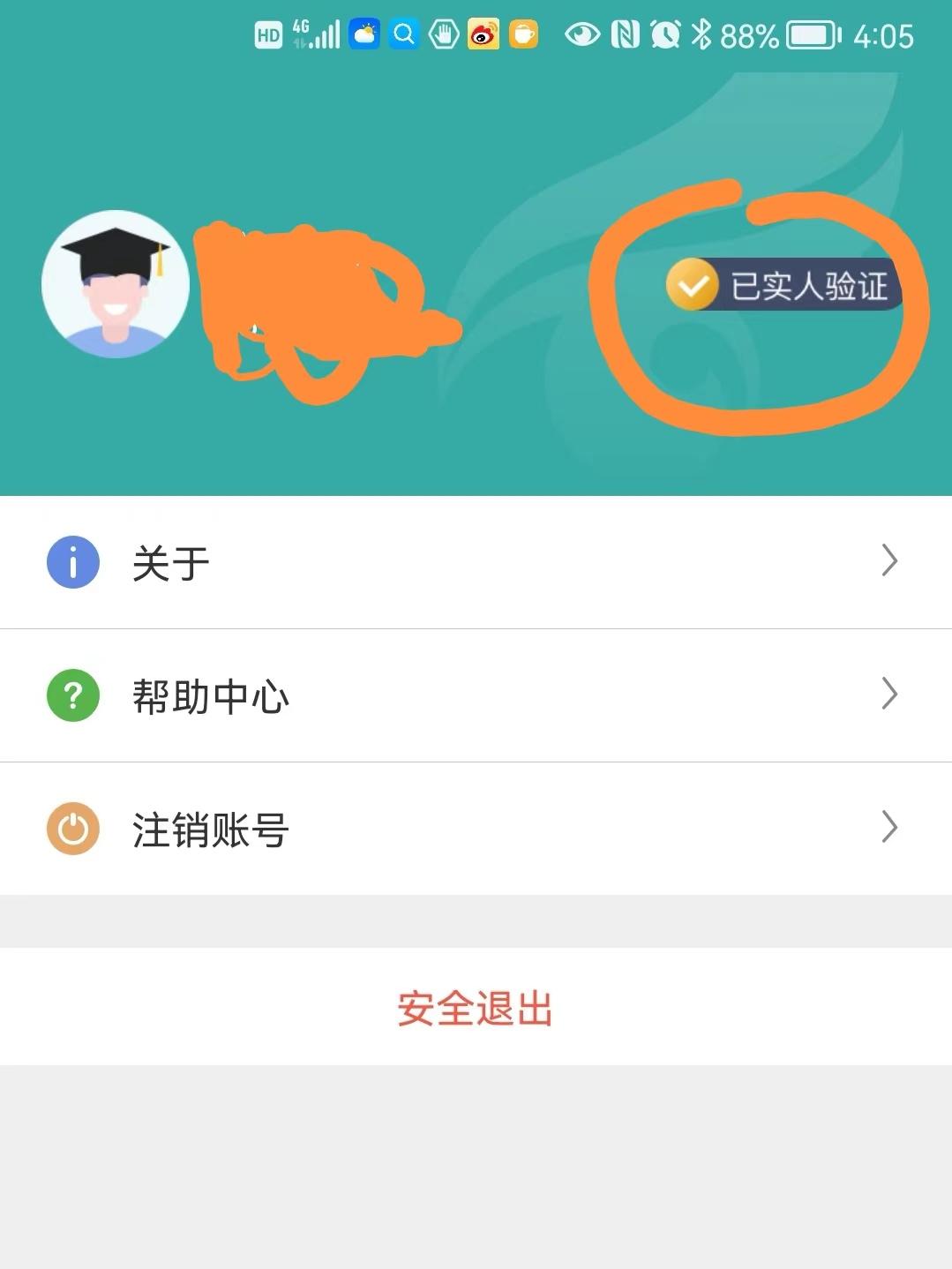The image size is (952, 1269).
Task: Tap the battery level indicator
Action: [807, 35]
